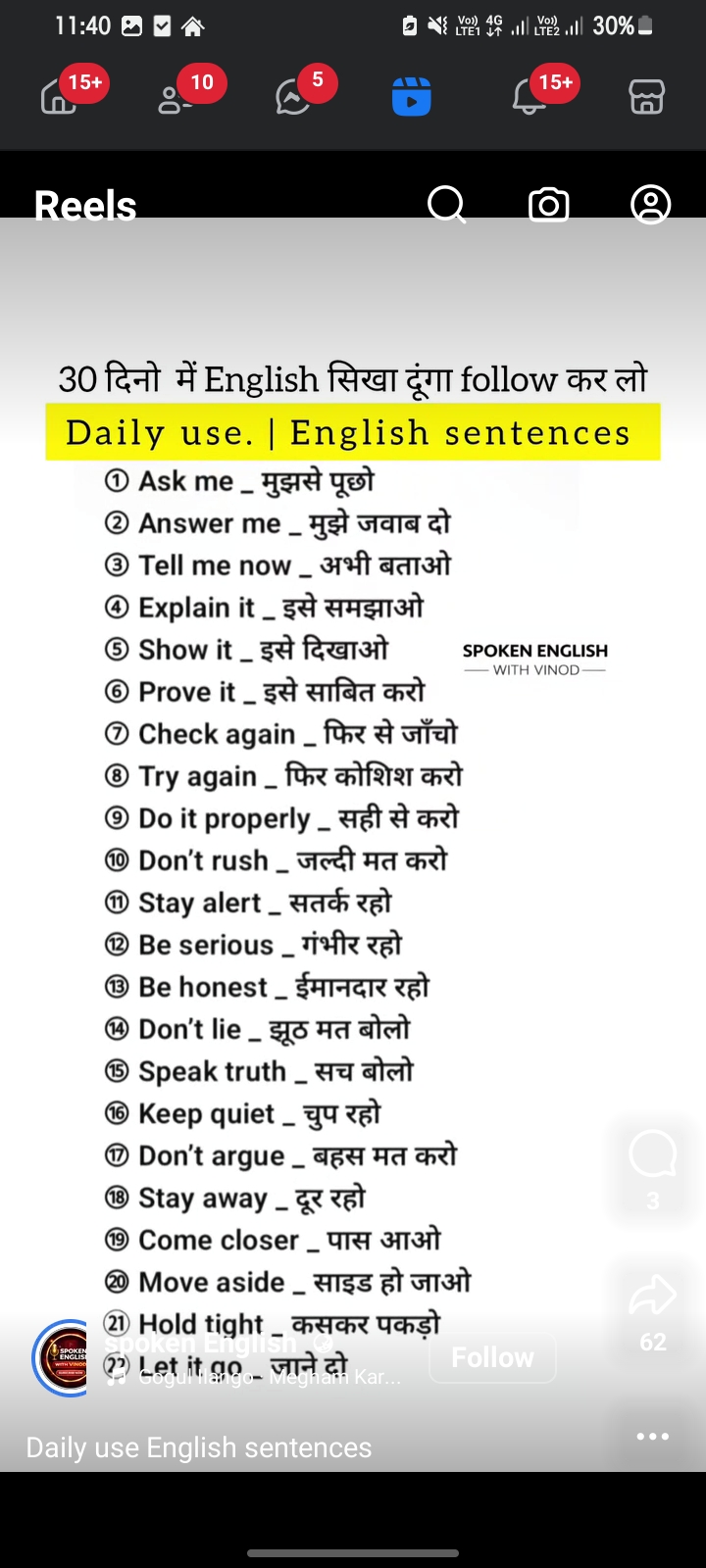Screen dimensions: 706x1568
Task: Search for reels
Action: (x=447, y=205)
